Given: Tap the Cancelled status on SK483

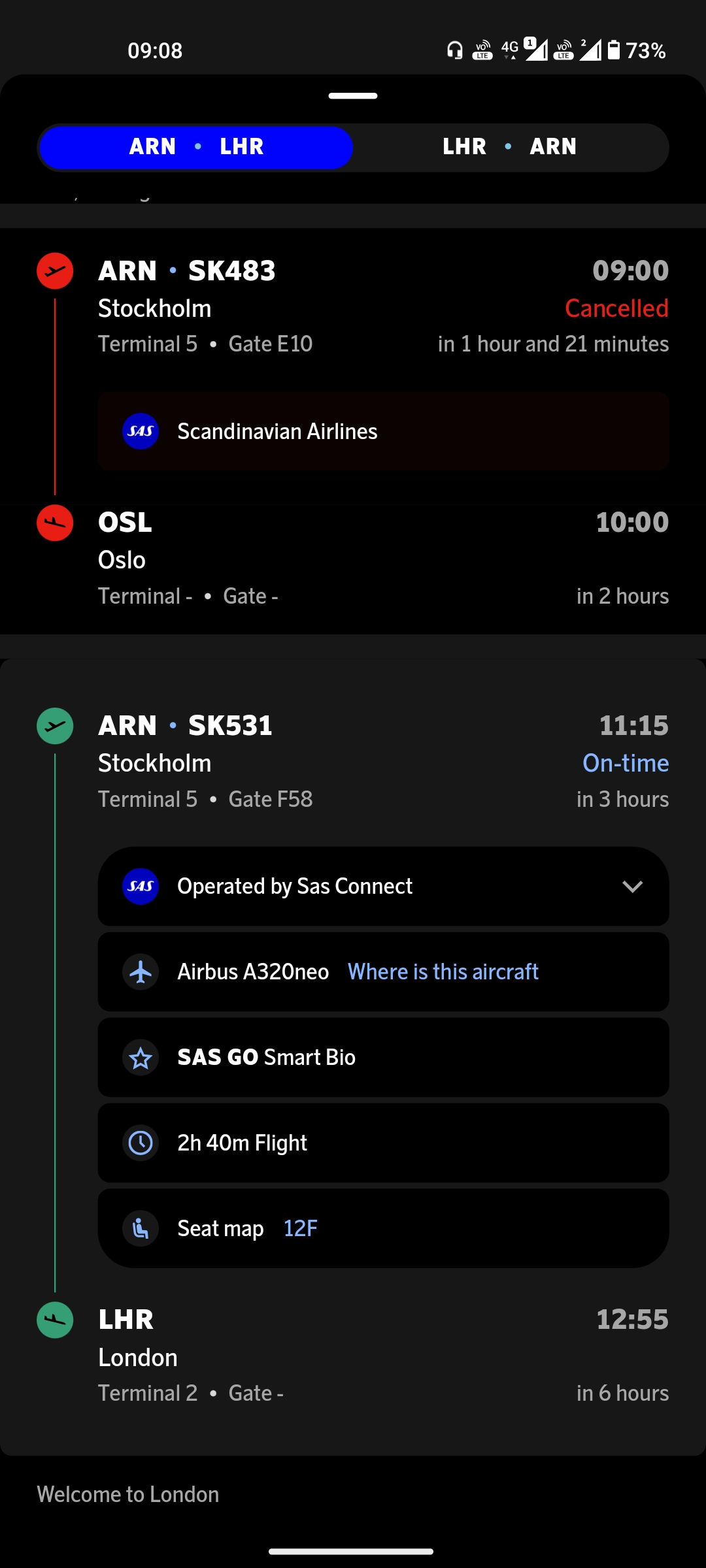Looking at the screenshot, I should click(x=616, y=308).
